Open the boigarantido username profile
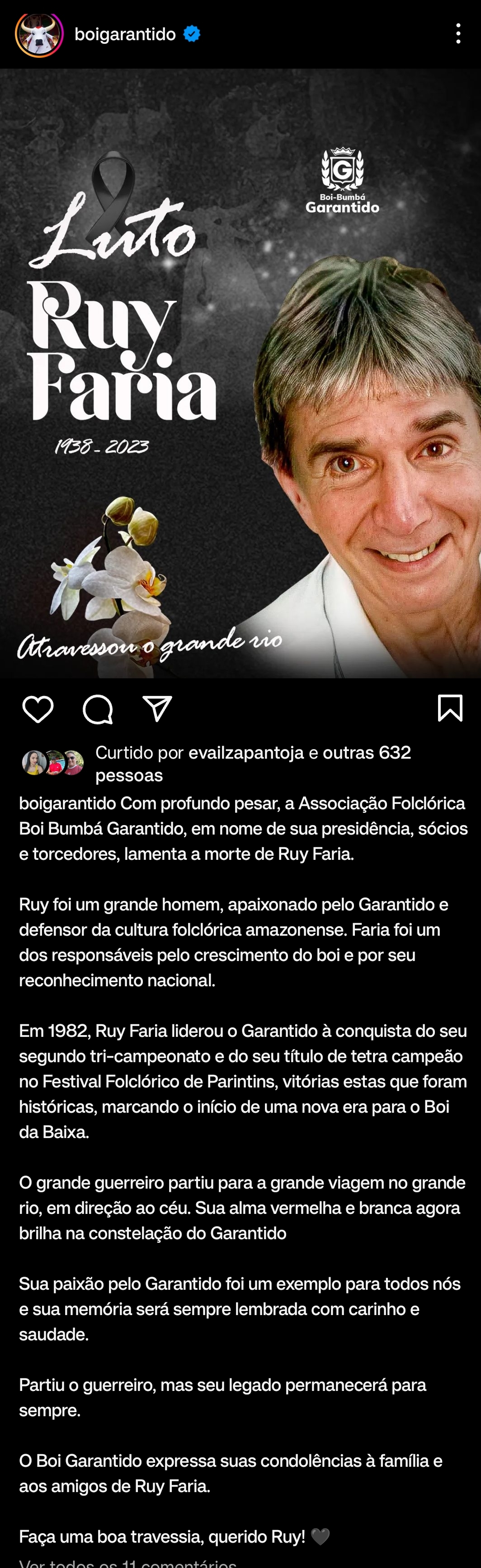481x1568 pixels. 125,34
